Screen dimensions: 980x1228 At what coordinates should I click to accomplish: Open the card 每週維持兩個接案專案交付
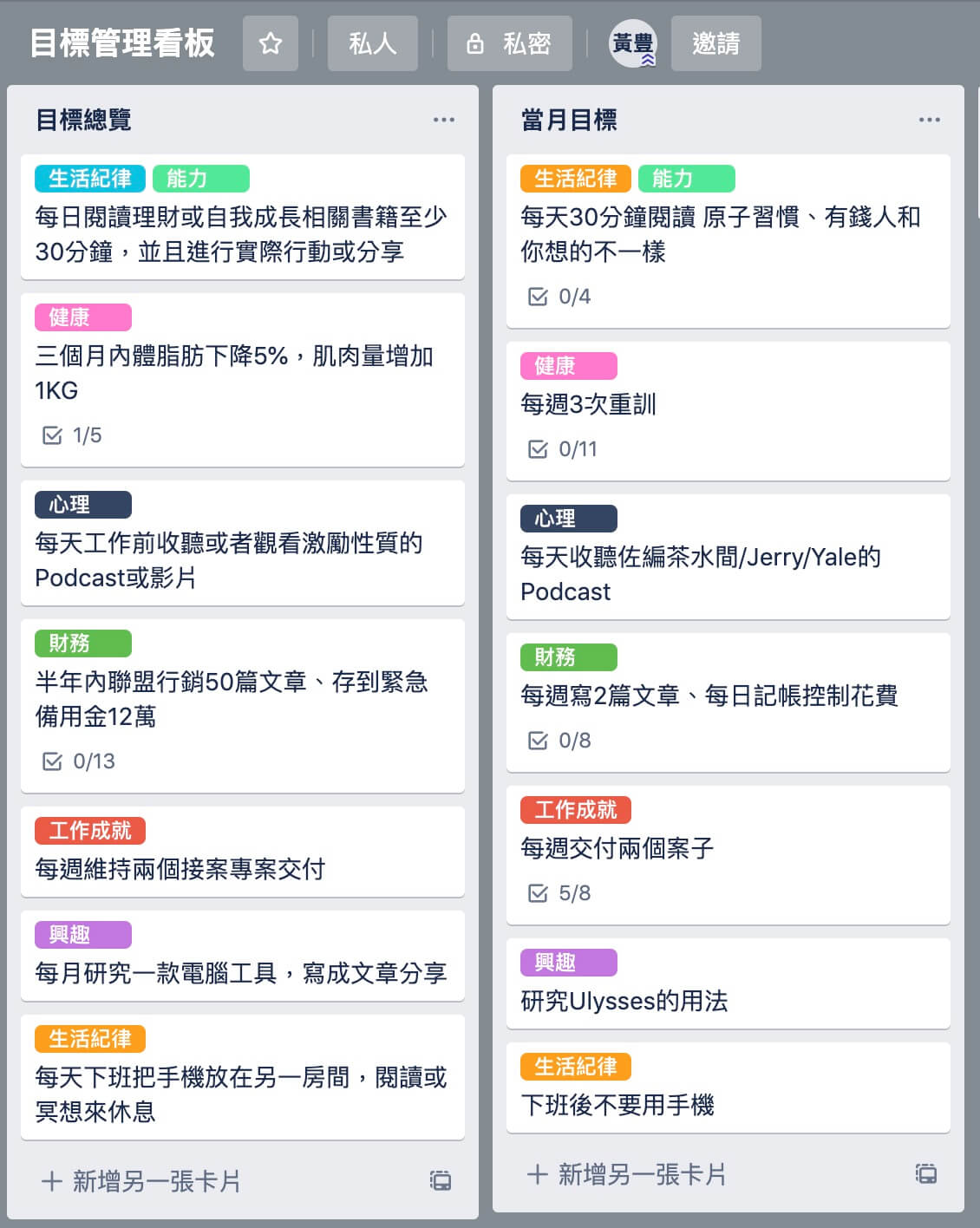tap(243, 852)
